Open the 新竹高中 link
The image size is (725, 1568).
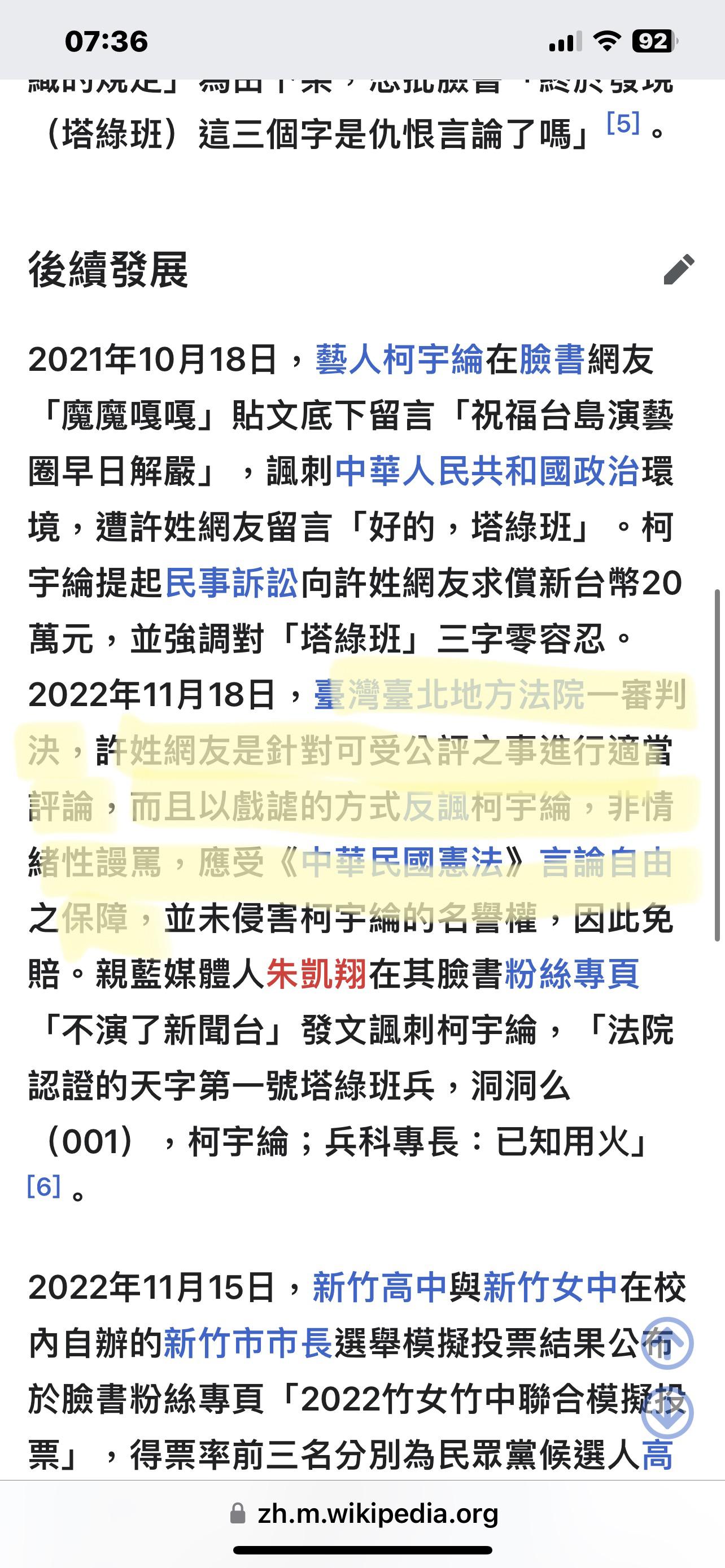pyautogui.click(x=380, y=1287)
